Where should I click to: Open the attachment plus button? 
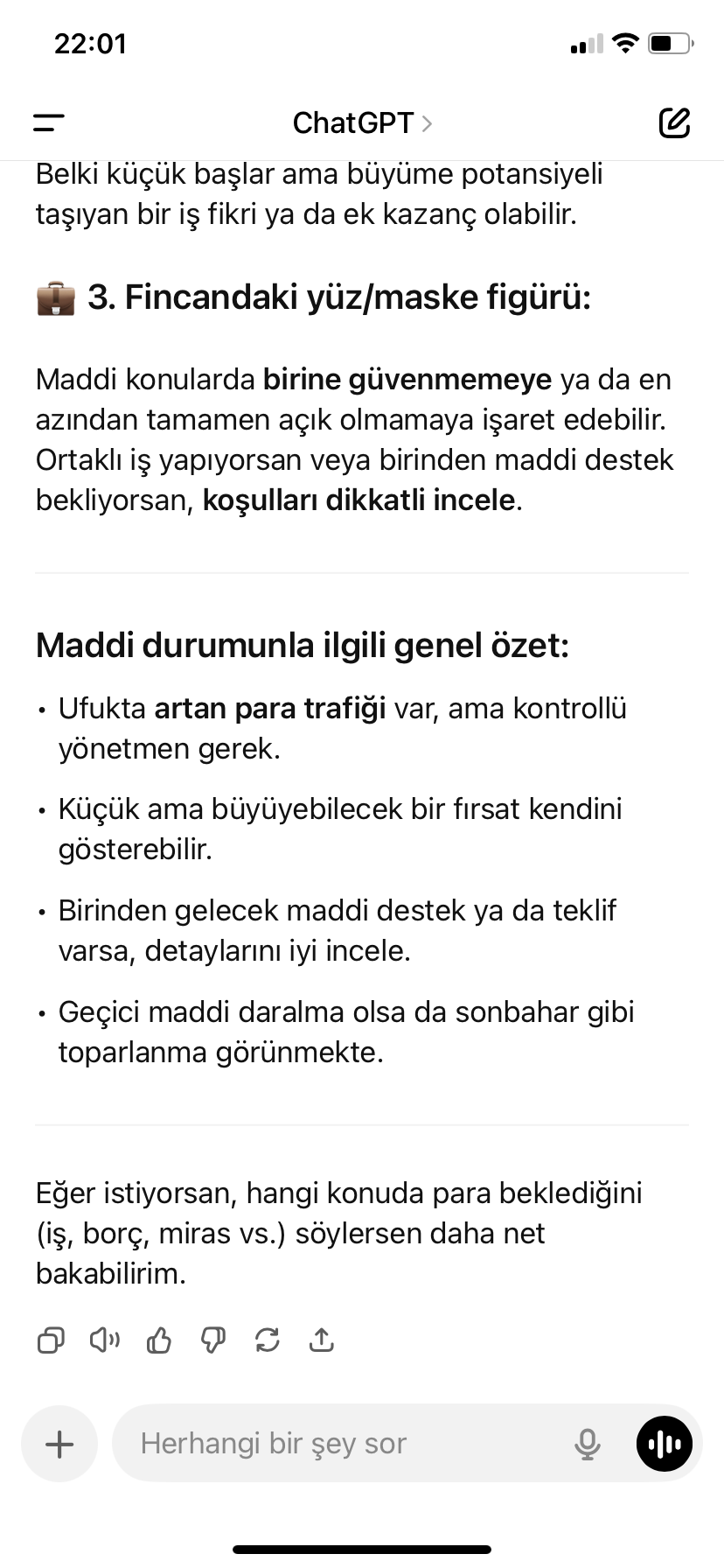coord(59,1444)
